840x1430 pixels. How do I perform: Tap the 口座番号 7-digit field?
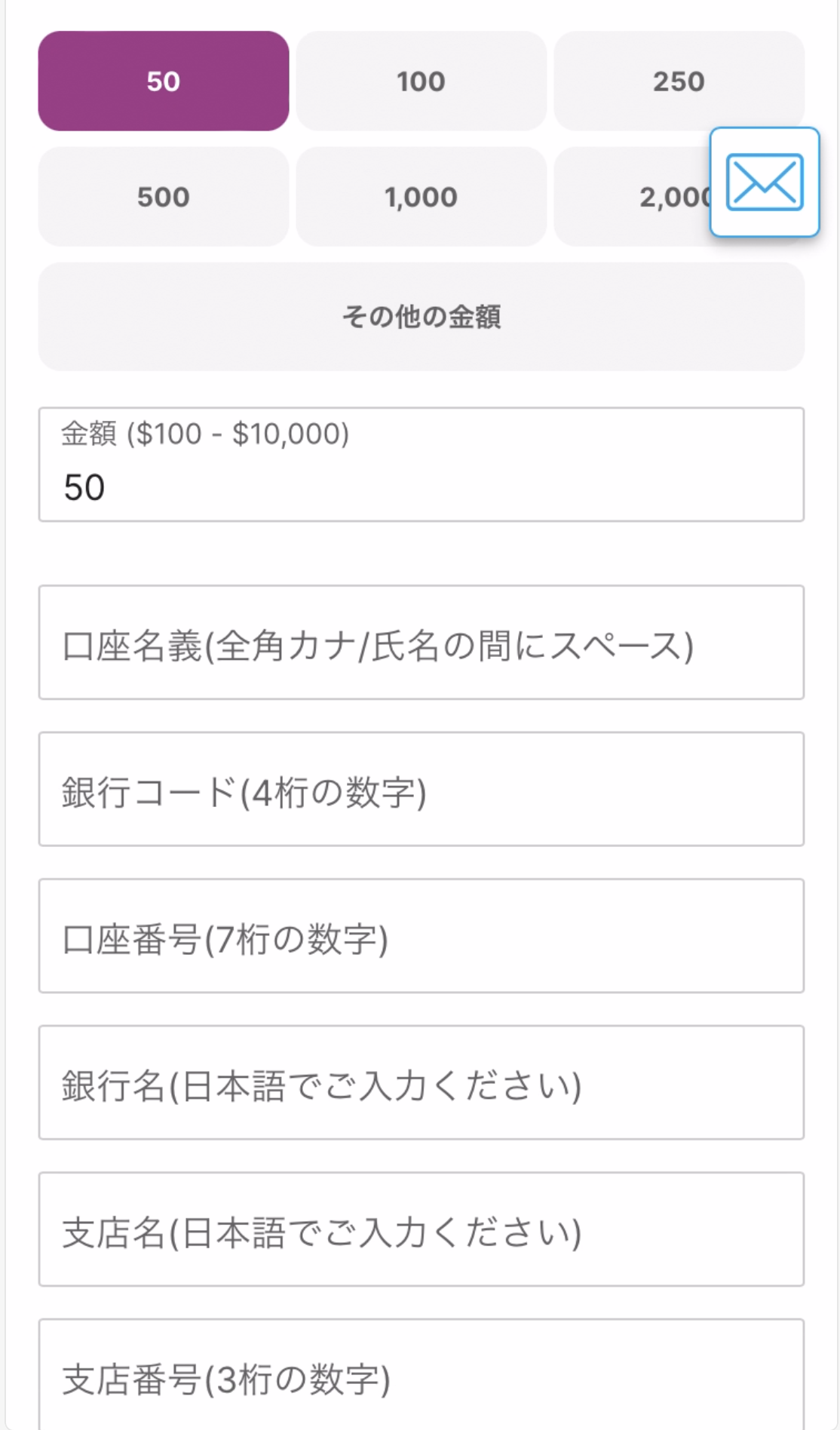click(422, 935)
